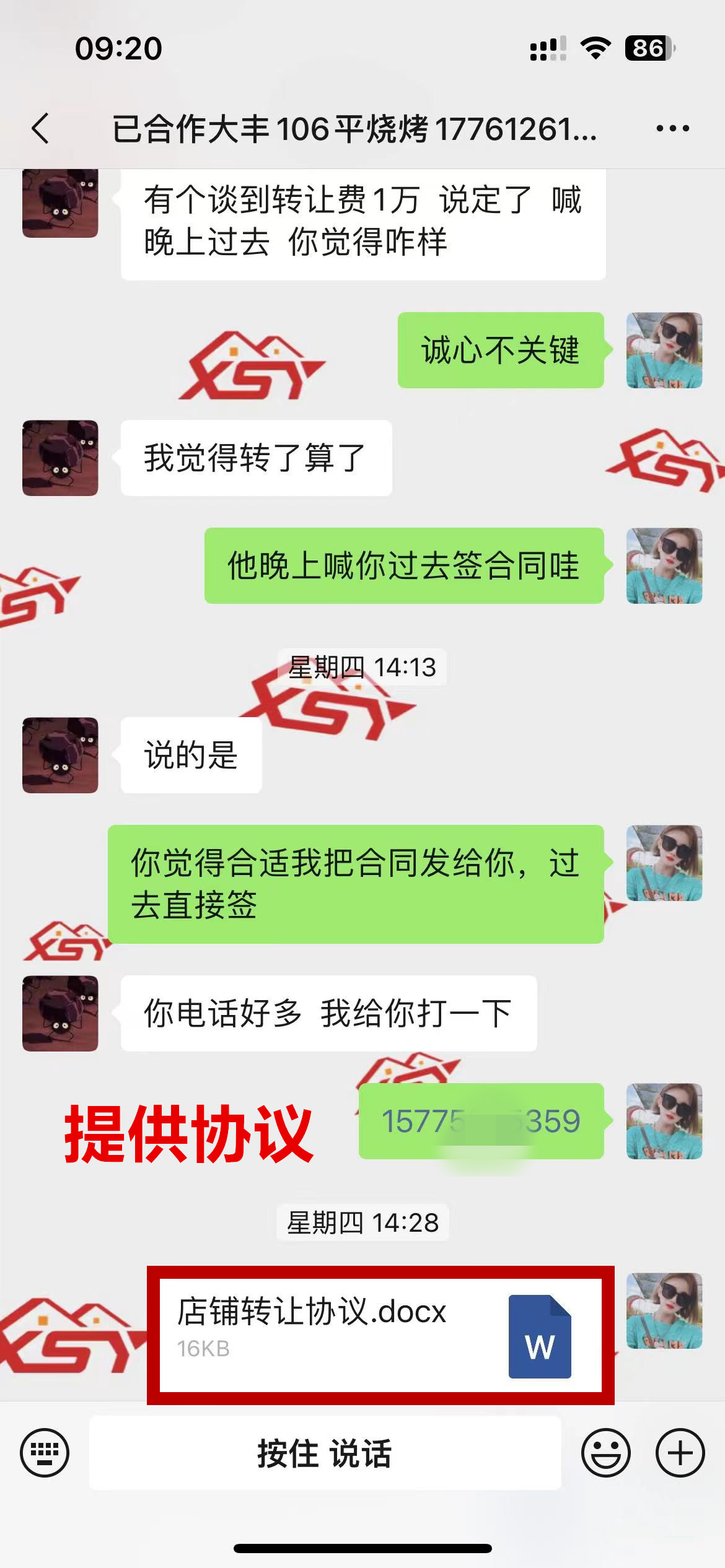Viewport: 725px width, 1568px height.
Task: Open the chat overflow menu
Action: 672,129
